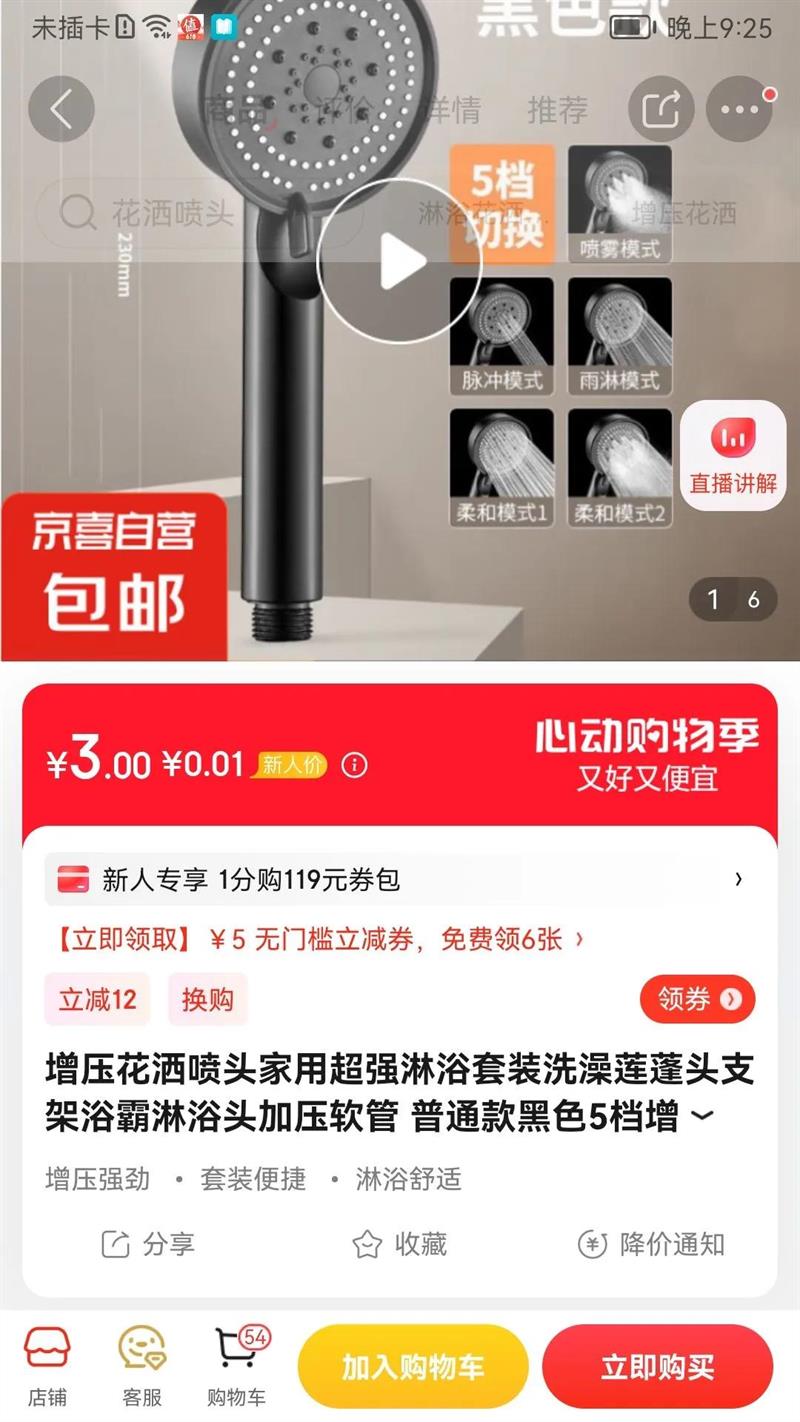800x1422 pixels.
Task: Contact 客服 customer service
Action: 142,1366
